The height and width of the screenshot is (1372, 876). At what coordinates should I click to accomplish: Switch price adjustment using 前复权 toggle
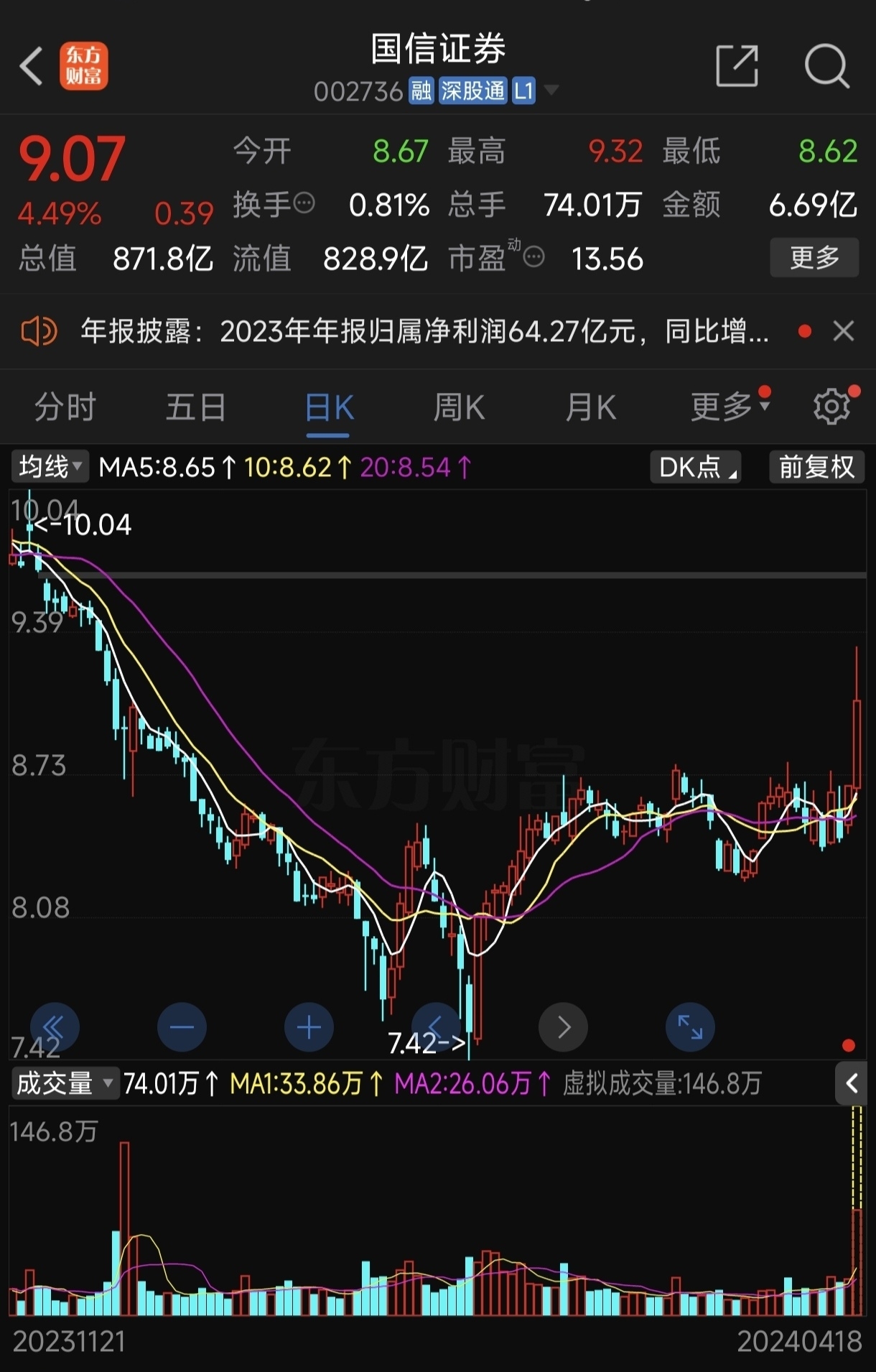(816, 467)
